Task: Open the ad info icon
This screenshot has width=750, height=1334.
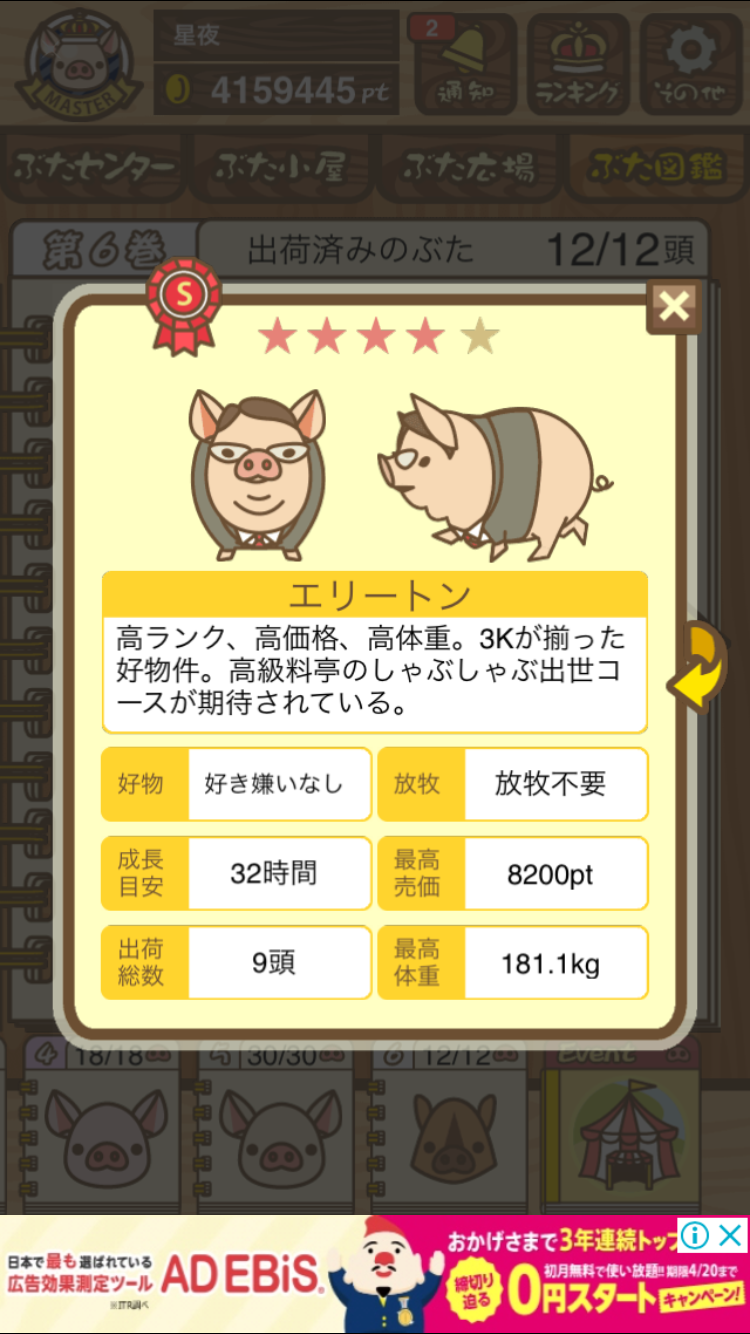Action: pos(694,1236)
